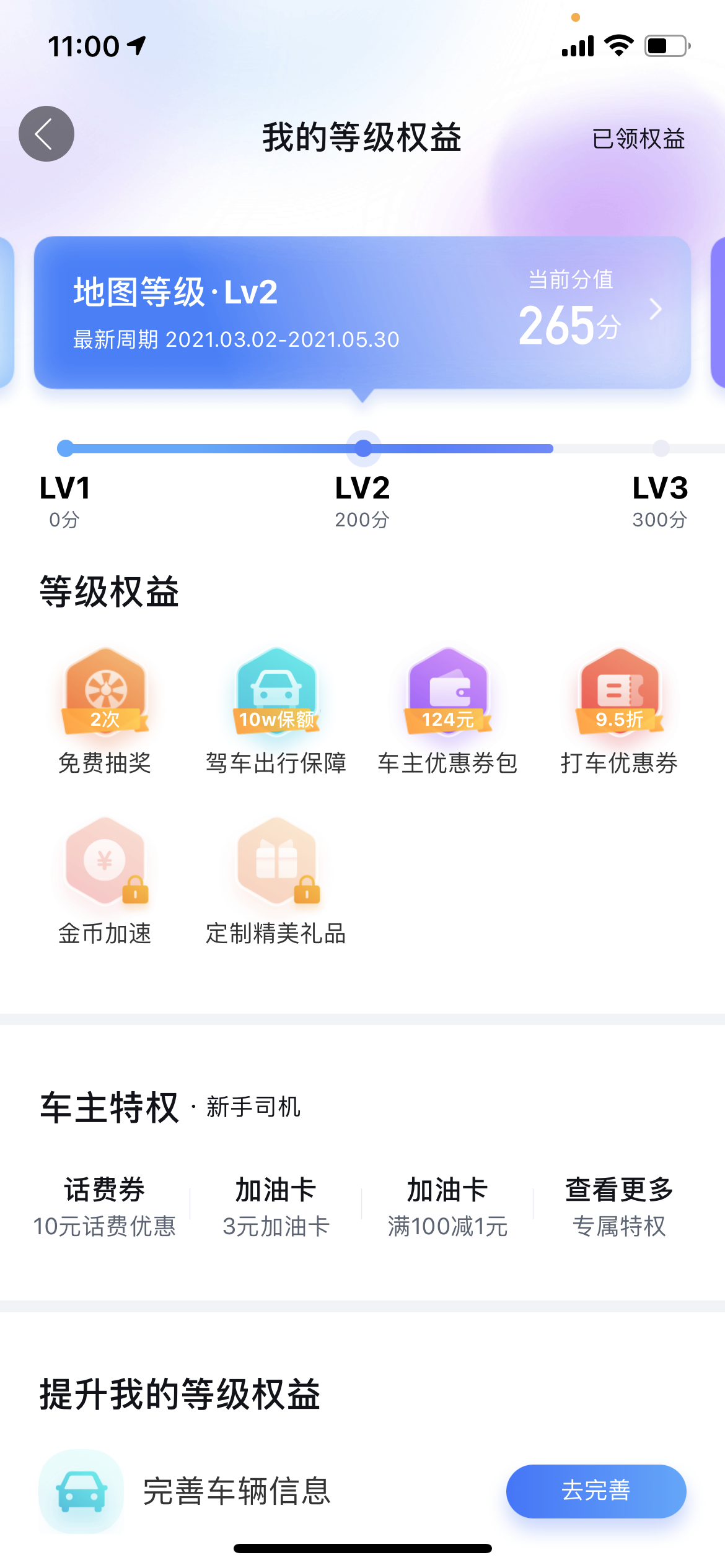Open 查看更多 专属特权
This screenshot has width=725, height=1568.
619,1207
